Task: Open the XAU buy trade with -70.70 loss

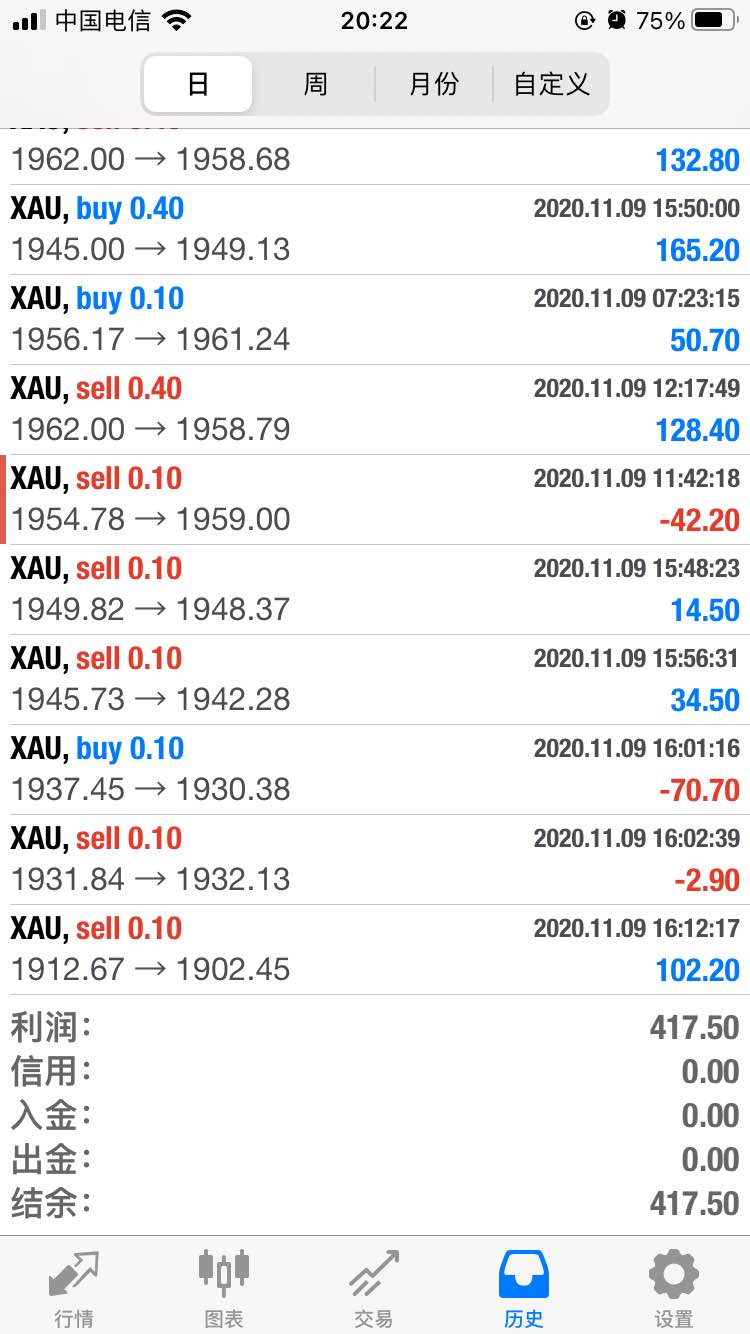Action: click(375, 770)
